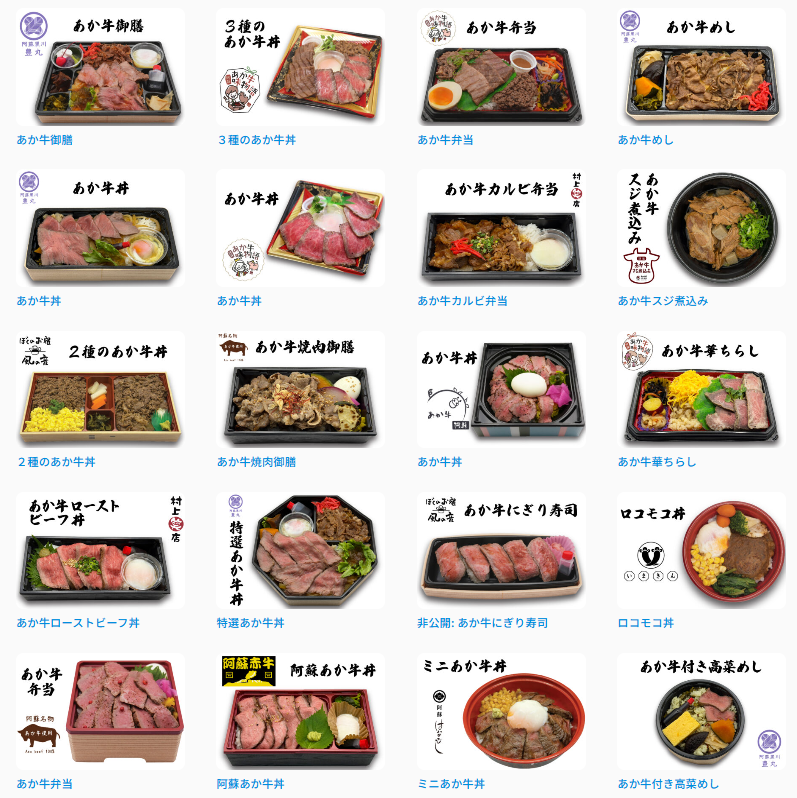Open the あか牛付き高菜めし link

668,784
